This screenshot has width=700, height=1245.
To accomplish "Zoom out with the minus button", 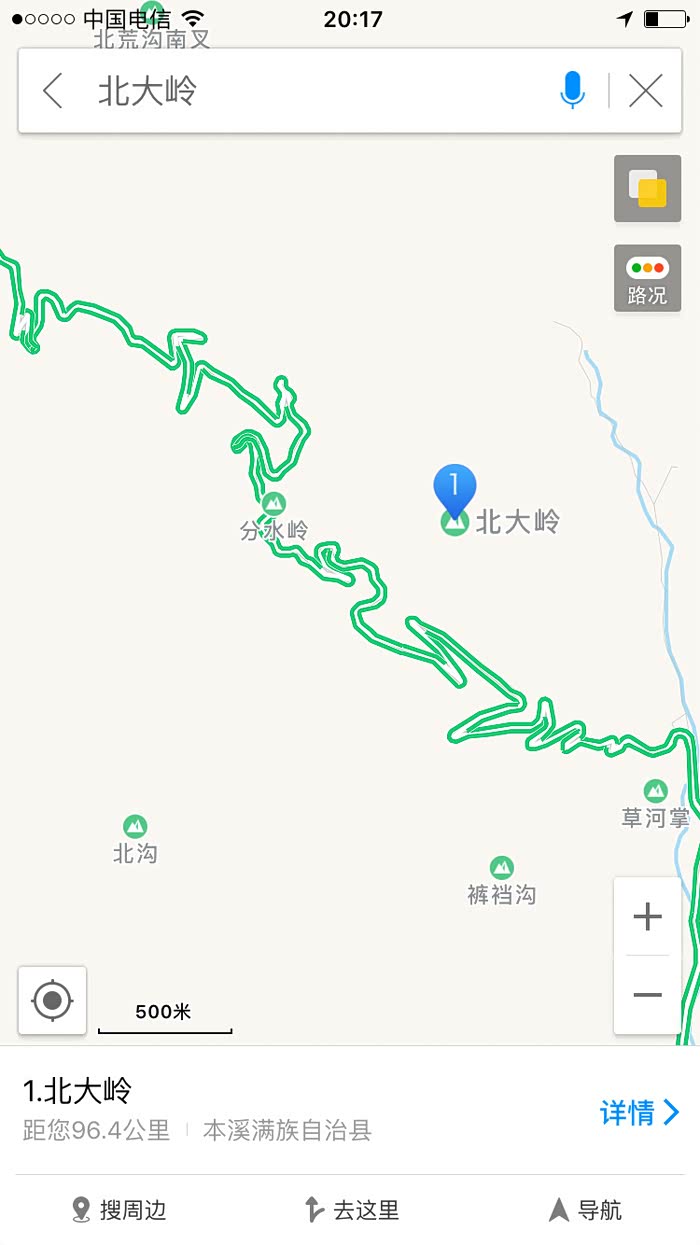I will (648, 995).
